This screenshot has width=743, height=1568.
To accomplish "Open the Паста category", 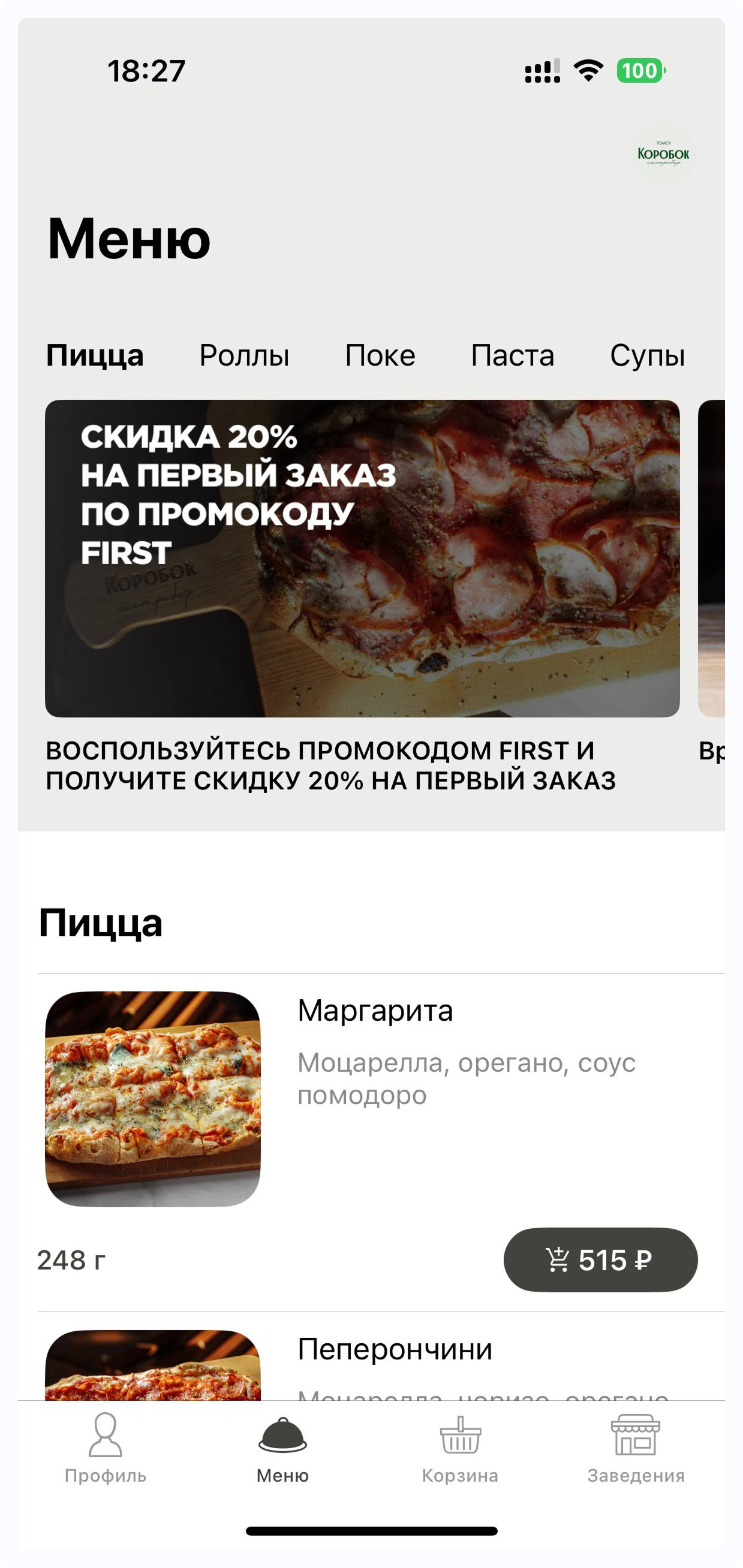I will pyautogui.click(x=512, y=355).
